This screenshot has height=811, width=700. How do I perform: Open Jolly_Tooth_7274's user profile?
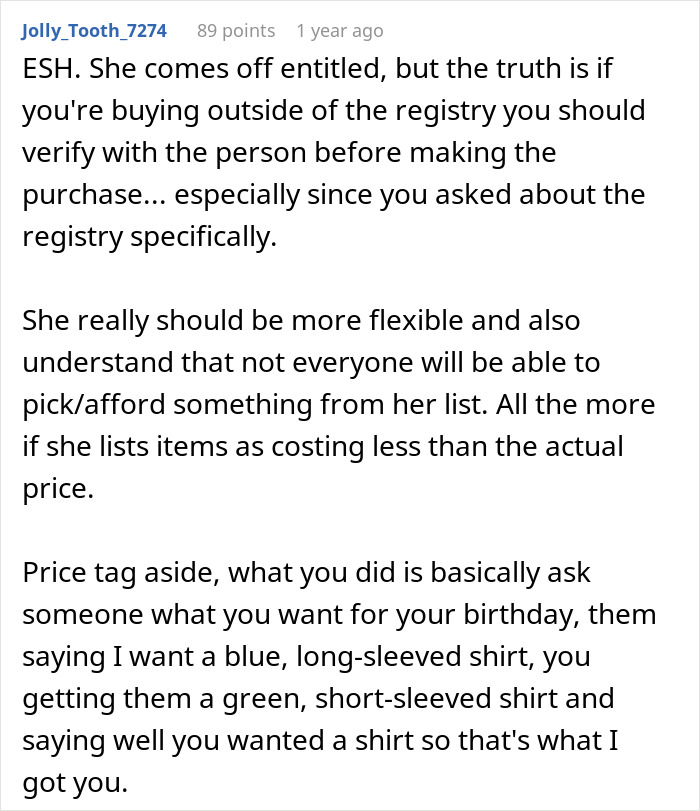click(x=93, y=31)
